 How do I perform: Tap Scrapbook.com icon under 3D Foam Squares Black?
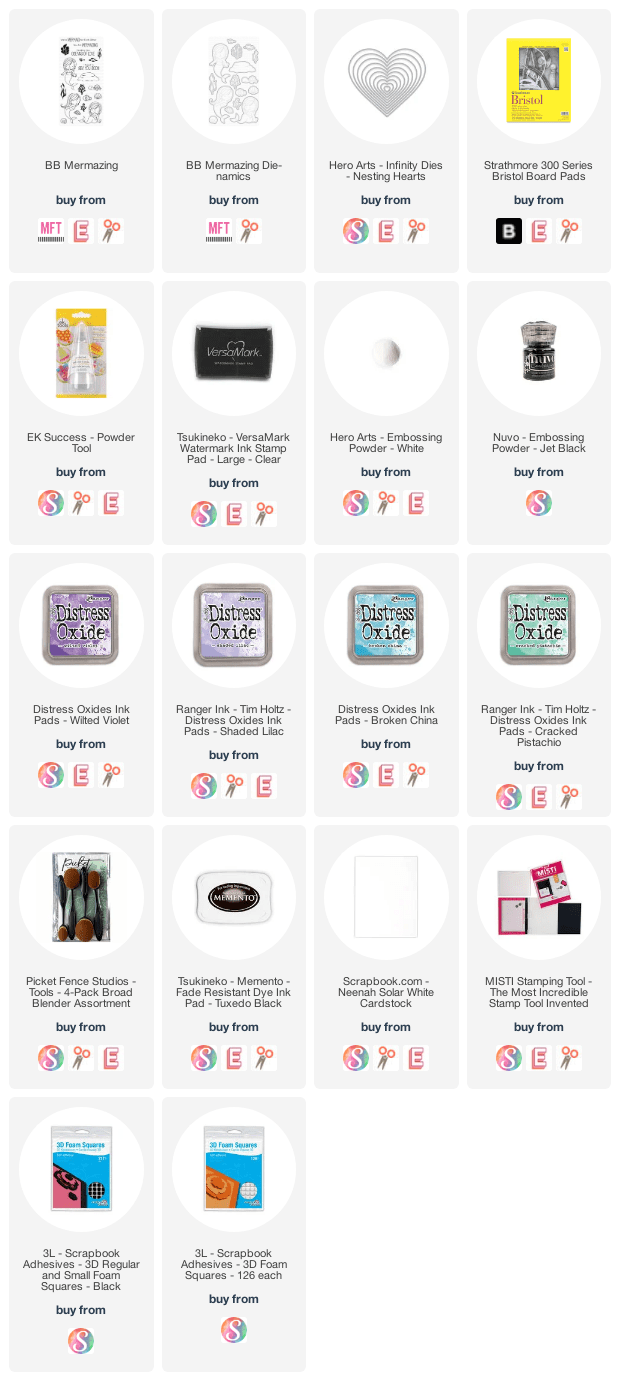(x=81, y=1340)
